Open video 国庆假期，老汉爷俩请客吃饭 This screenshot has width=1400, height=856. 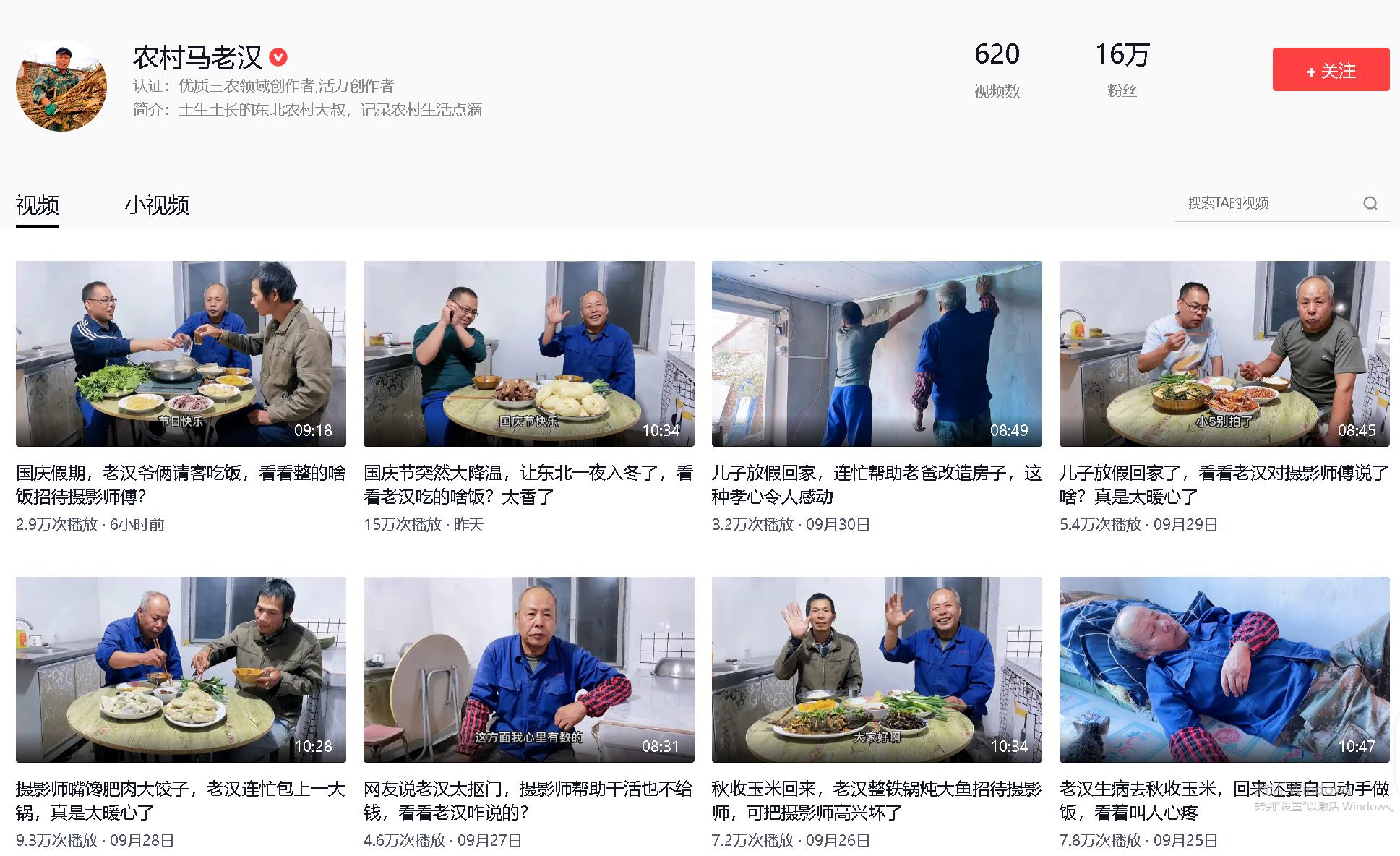point(181,354)
